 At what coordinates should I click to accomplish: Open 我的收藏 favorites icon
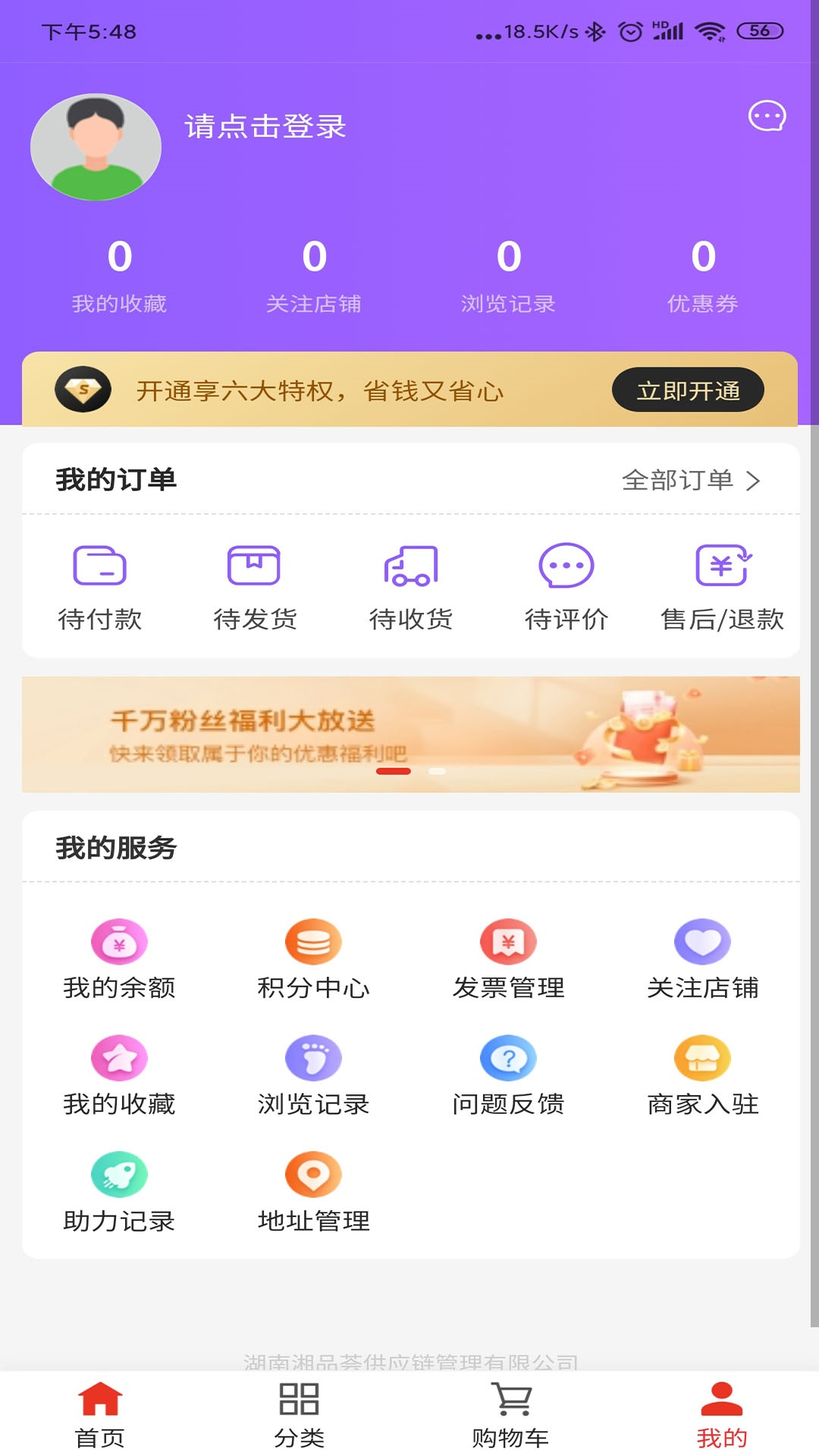pyautogui.click(x=118, y=1077)
